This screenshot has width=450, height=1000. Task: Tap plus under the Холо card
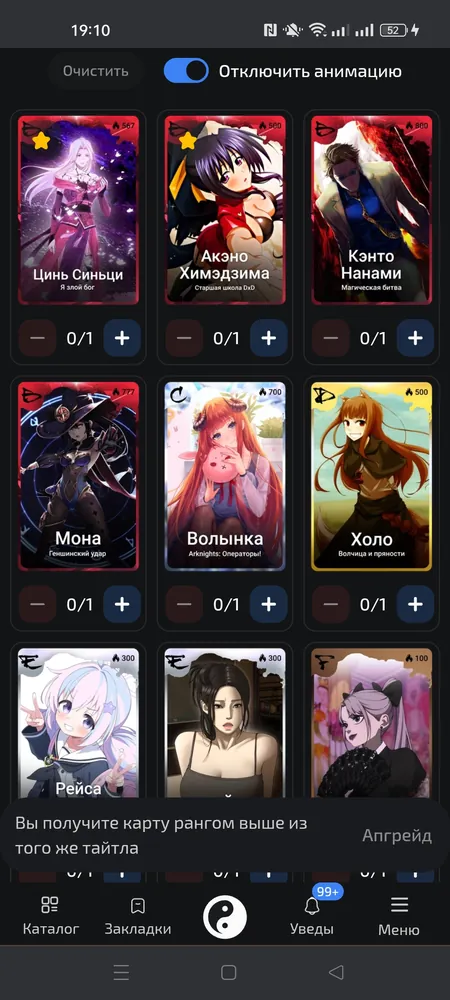(415, 604)
